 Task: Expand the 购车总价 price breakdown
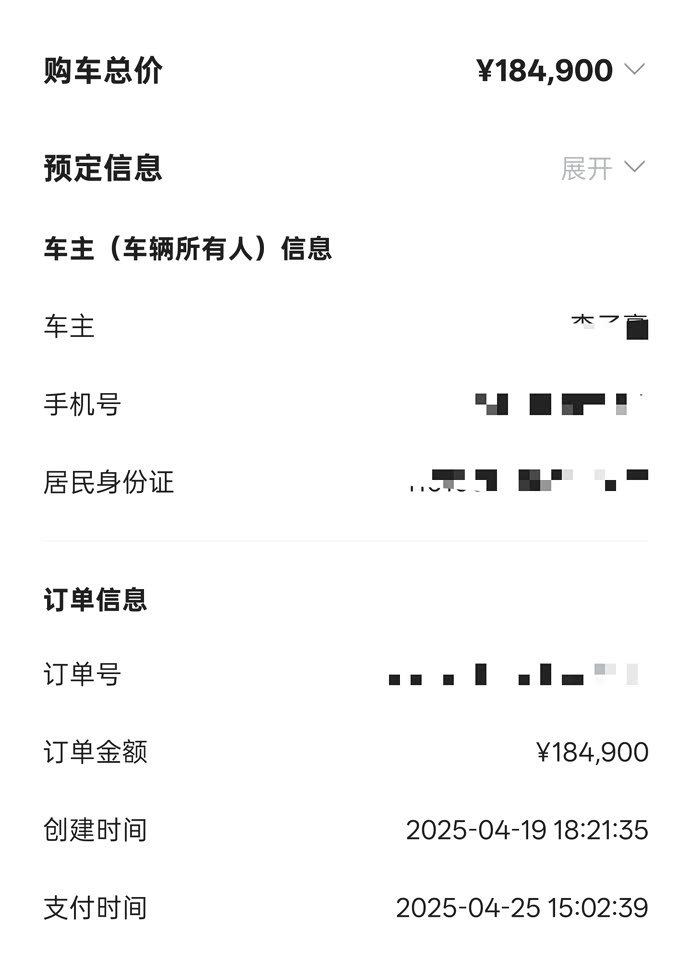634,70
